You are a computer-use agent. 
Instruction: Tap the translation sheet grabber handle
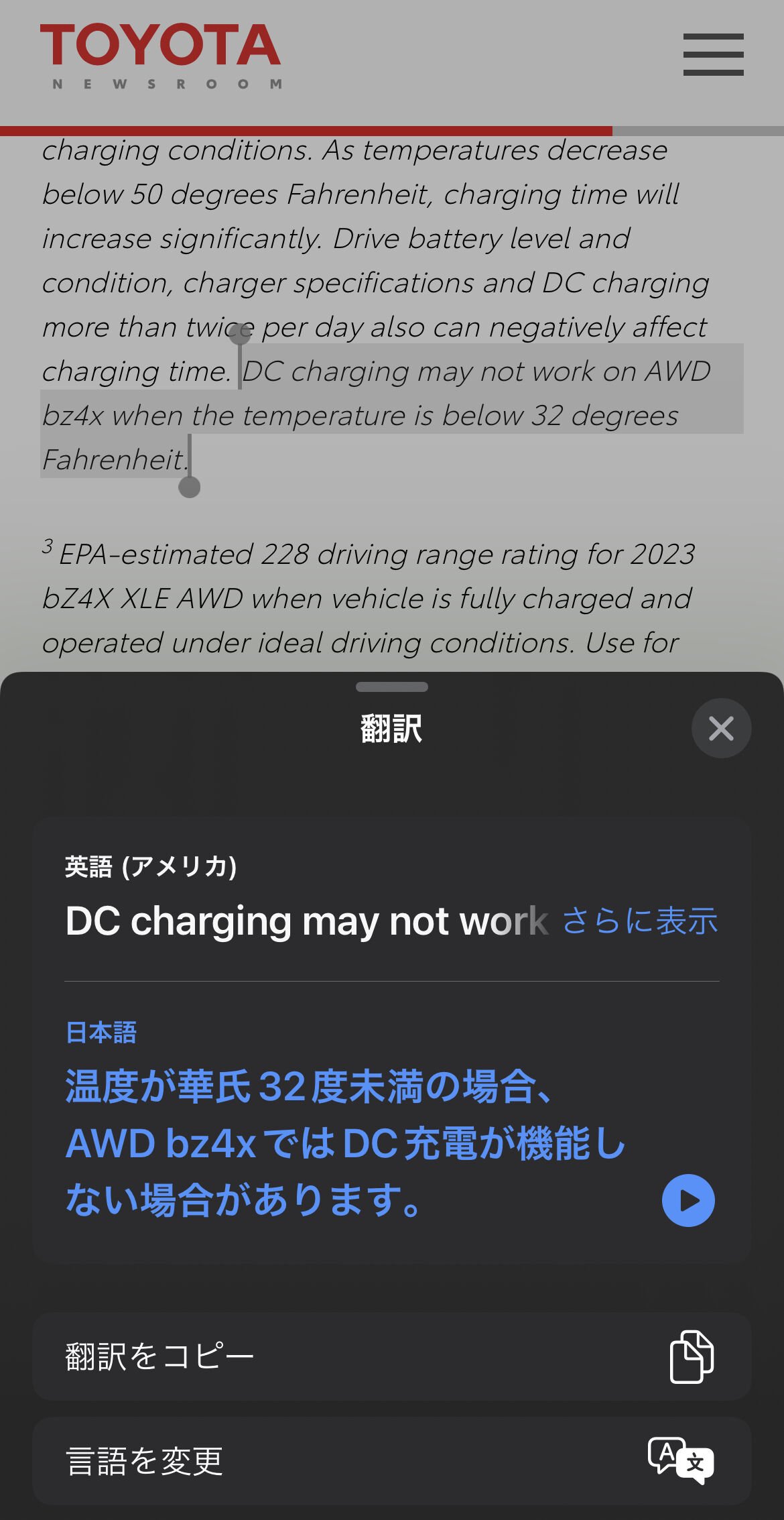point(392,687)
